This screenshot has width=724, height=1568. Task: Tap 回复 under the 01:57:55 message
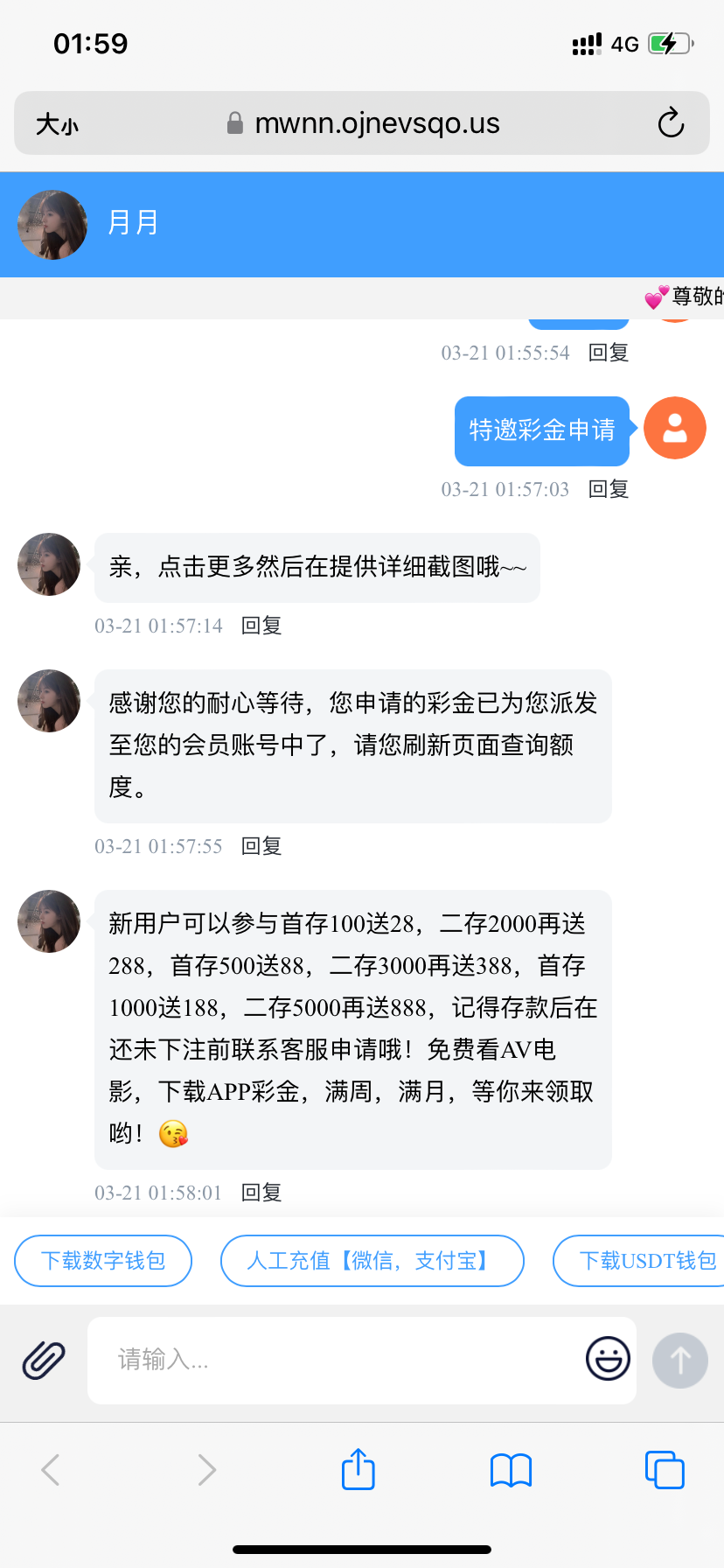click(261, 846)
